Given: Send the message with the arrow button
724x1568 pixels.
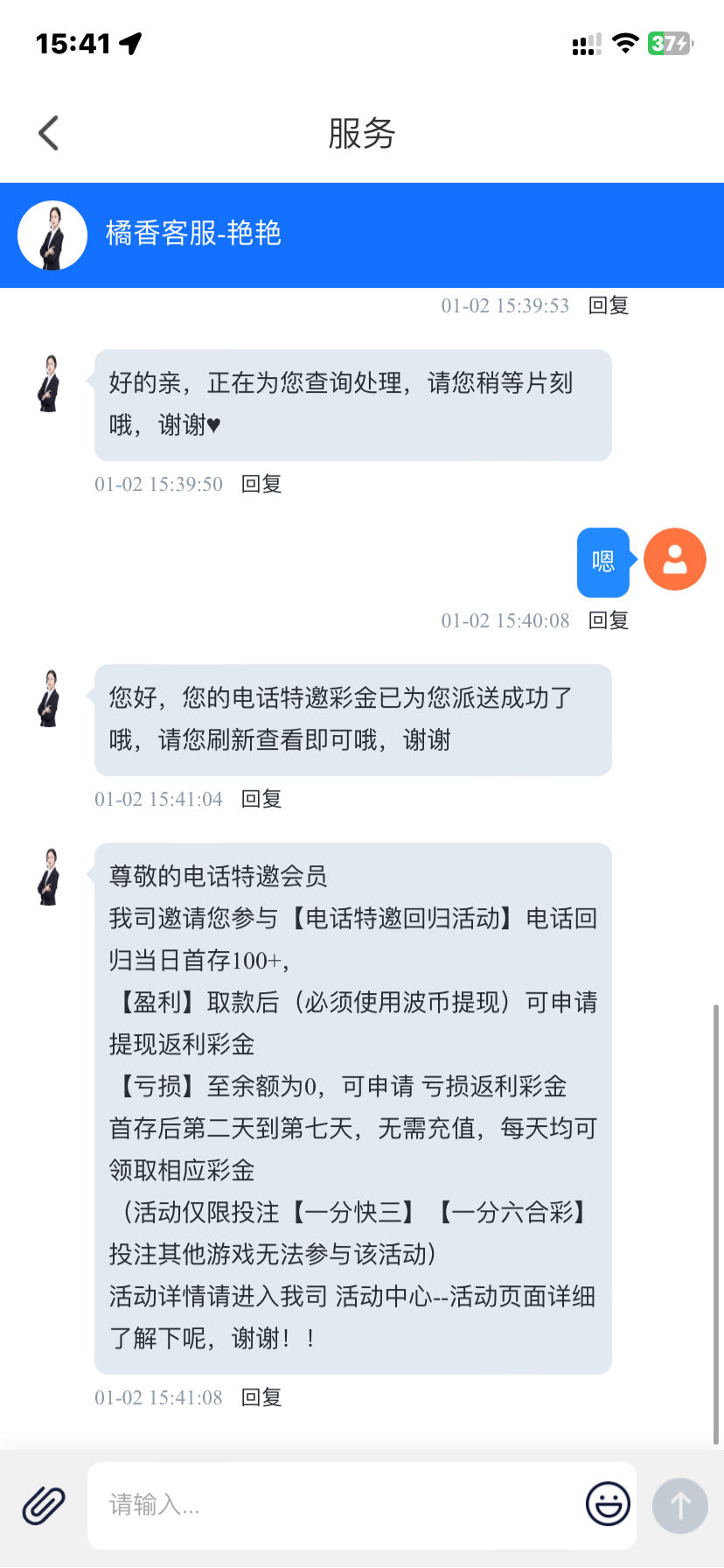Looking at the screenshot, I should [x=680, y=1505].
